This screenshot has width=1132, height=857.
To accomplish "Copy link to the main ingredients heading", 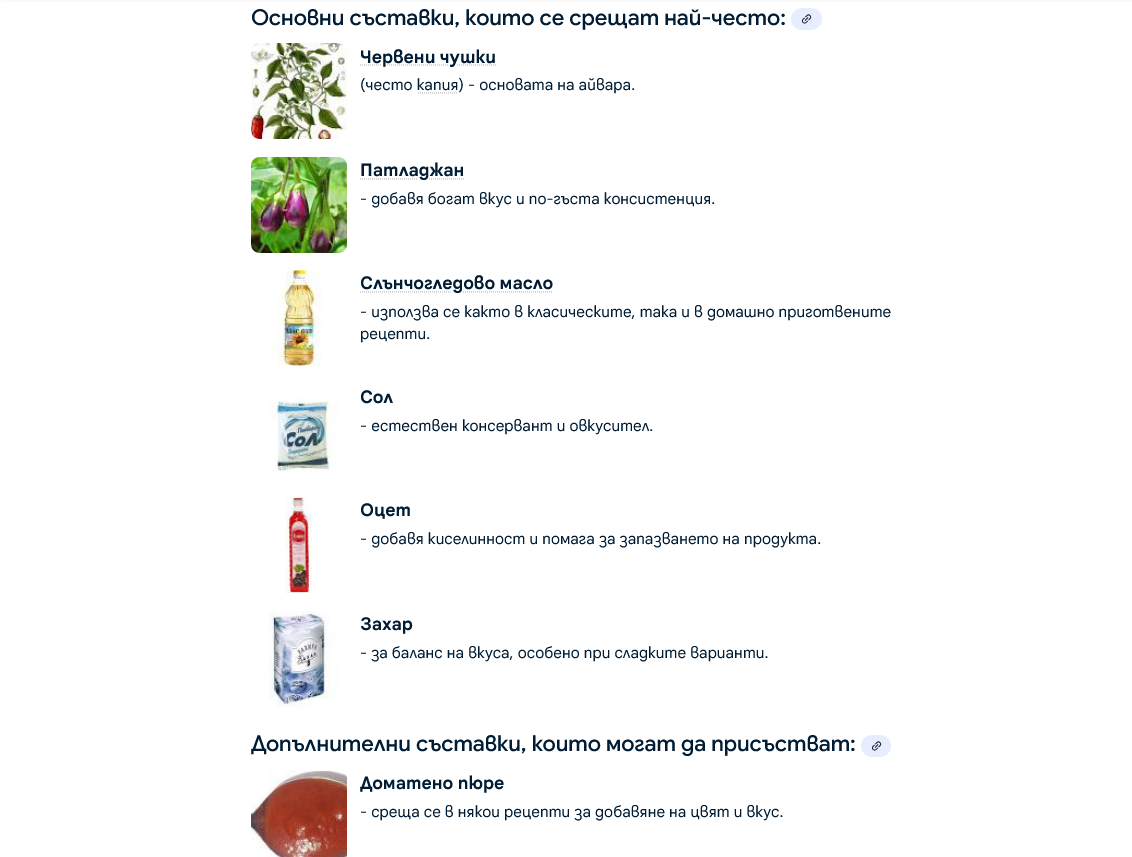I will tap(806, 19).
